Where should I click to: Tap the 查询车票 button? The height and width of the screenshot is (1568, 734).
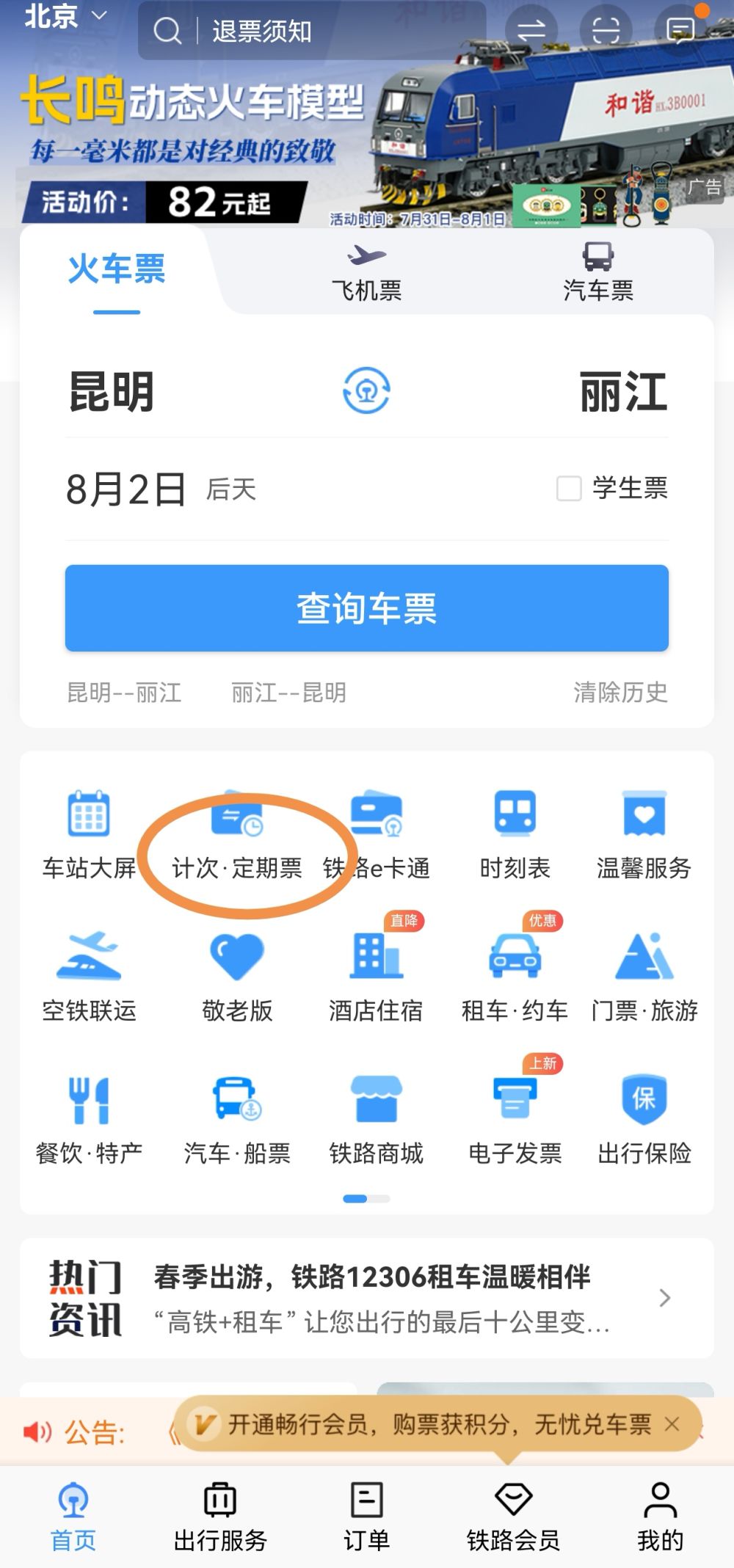click(x=366, y=608)
